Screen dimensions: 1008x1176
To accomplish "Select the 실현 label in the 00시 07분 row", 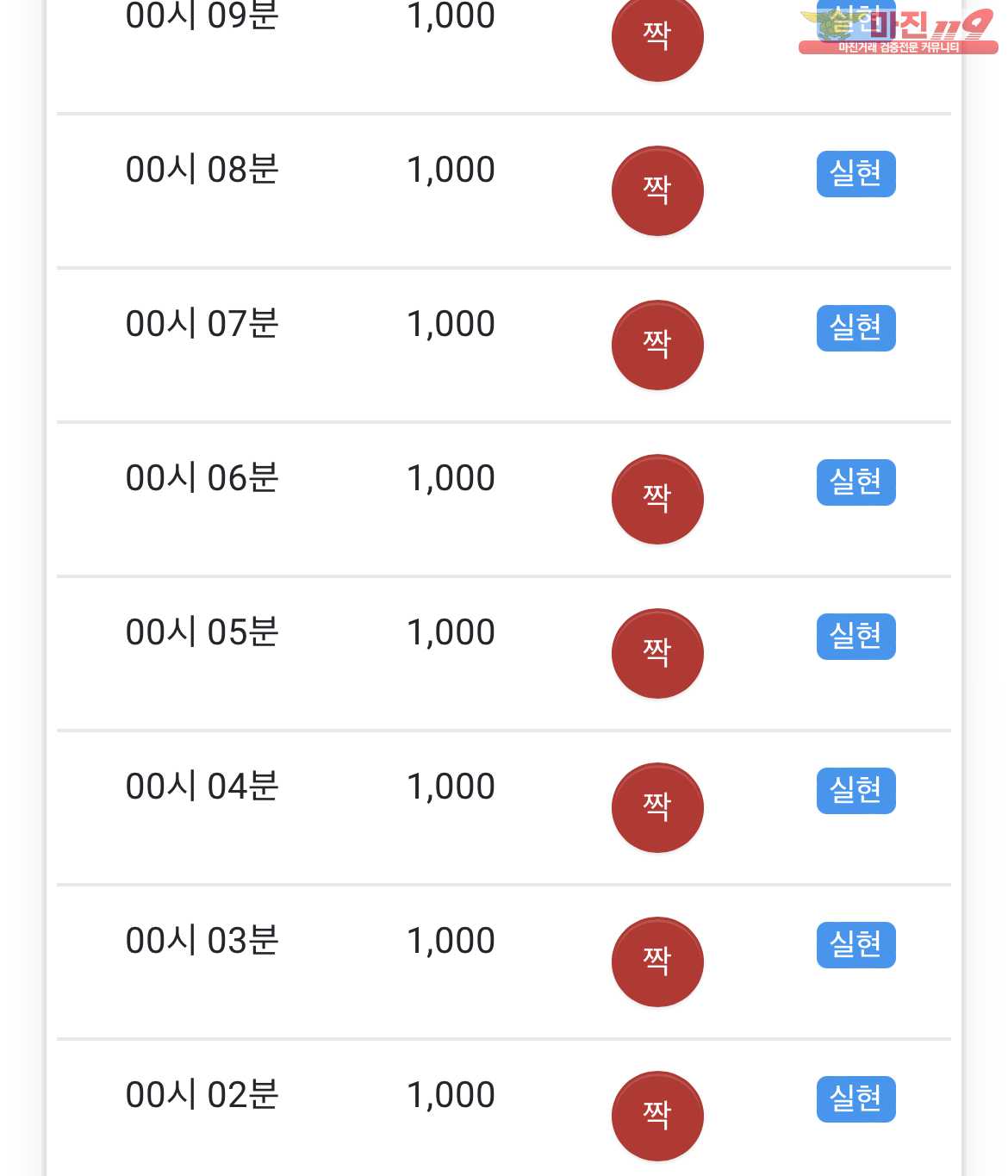I will [856, 328].
